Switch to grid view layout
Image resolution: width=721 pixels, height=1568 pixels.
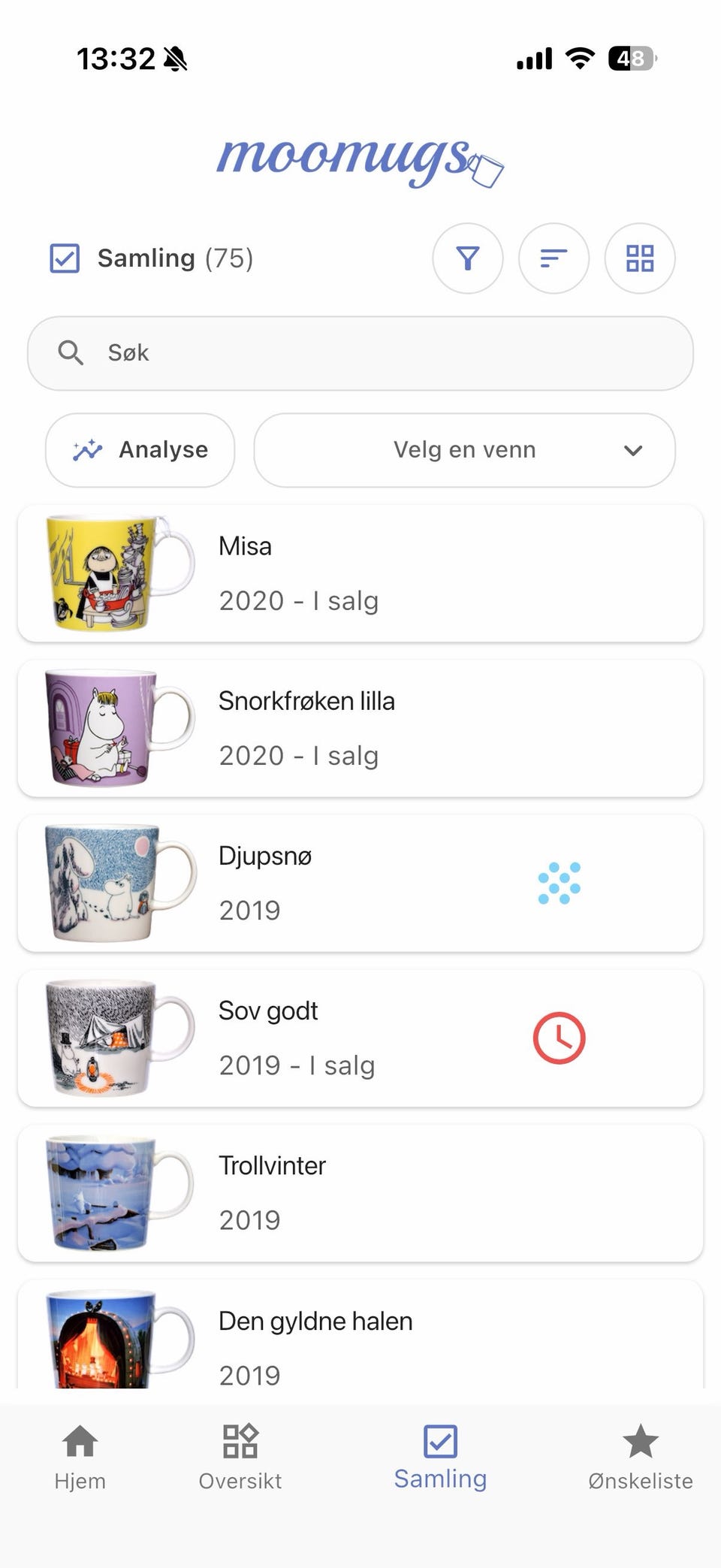(x=640, y=258)
